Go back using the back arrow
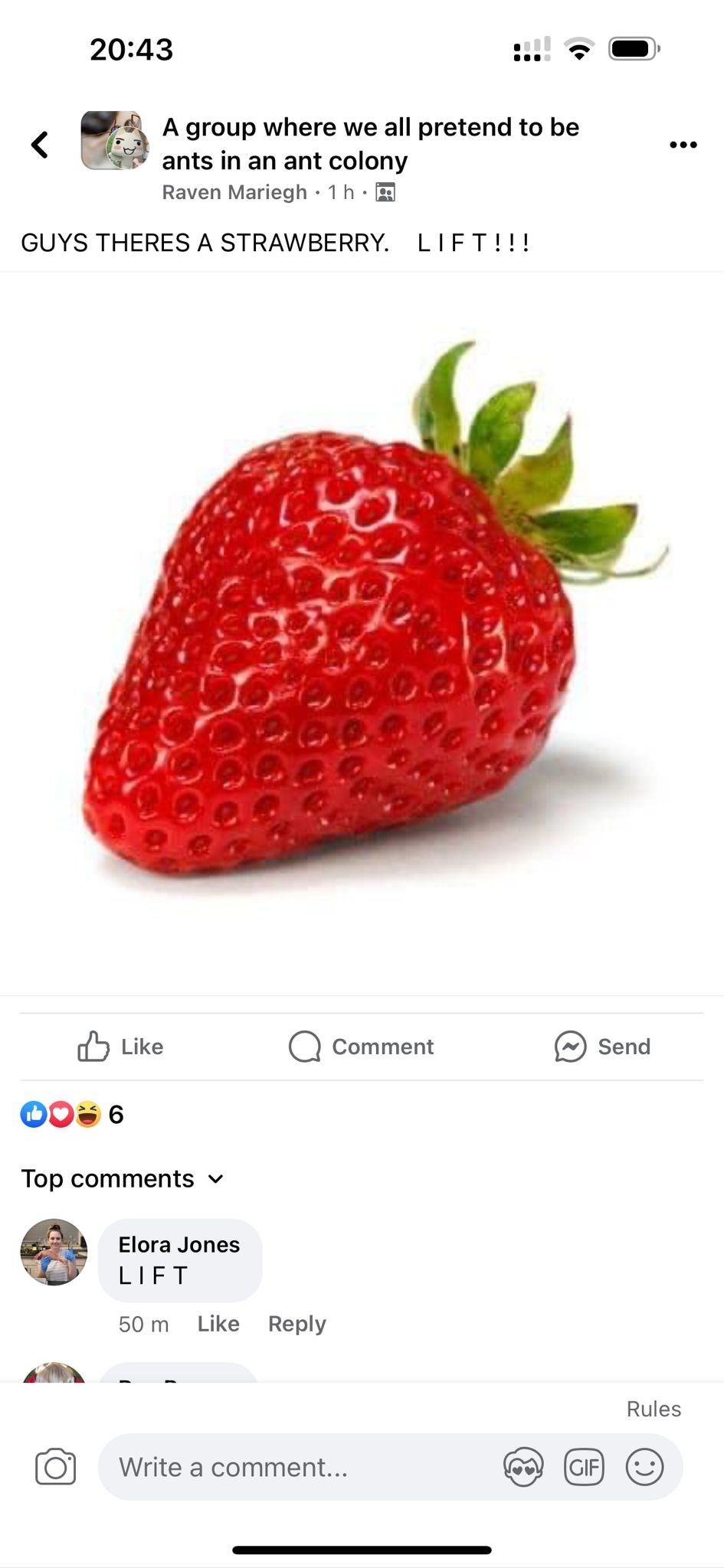 pyautogui.click(x=40, y=144)
